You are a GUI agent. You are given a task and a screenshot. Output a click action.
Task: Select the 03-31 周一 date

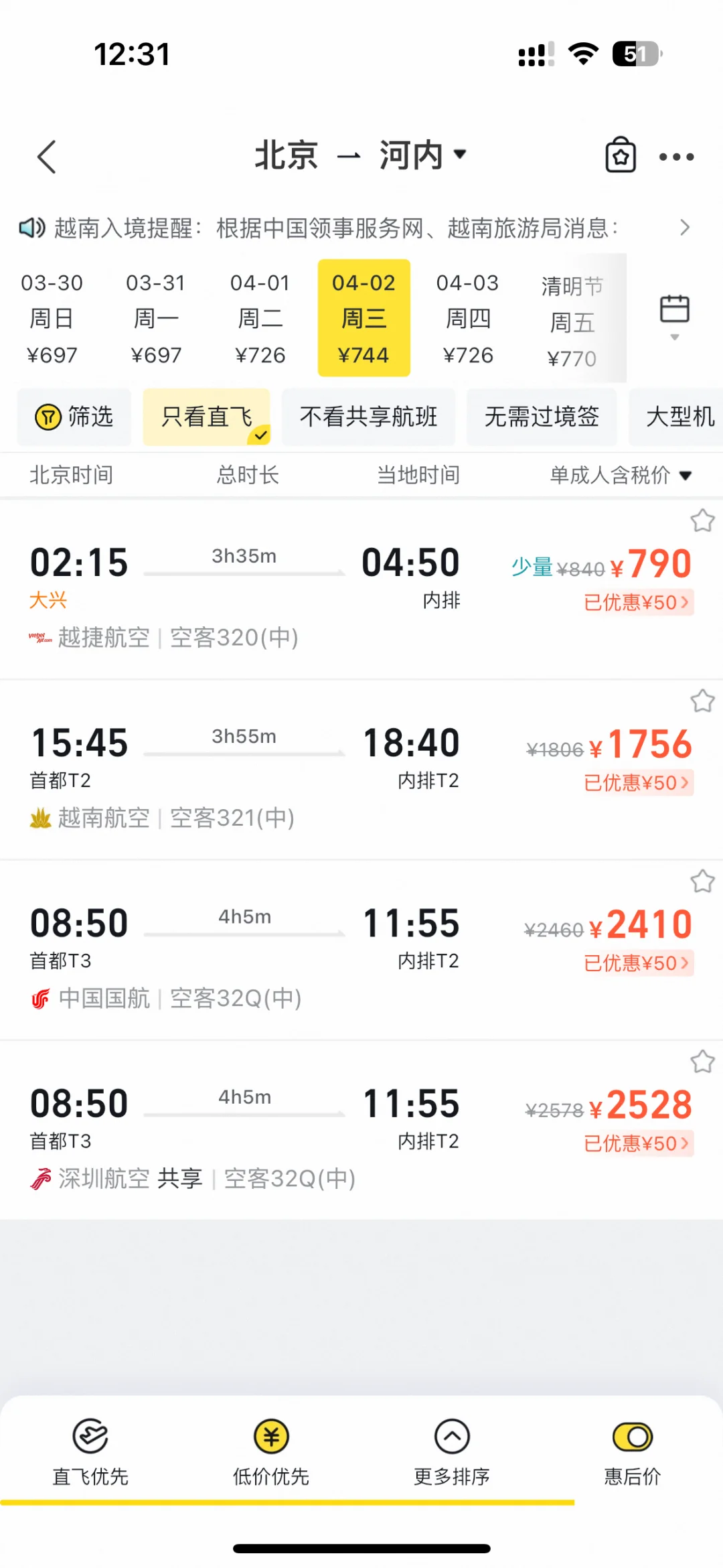point(155,318)
